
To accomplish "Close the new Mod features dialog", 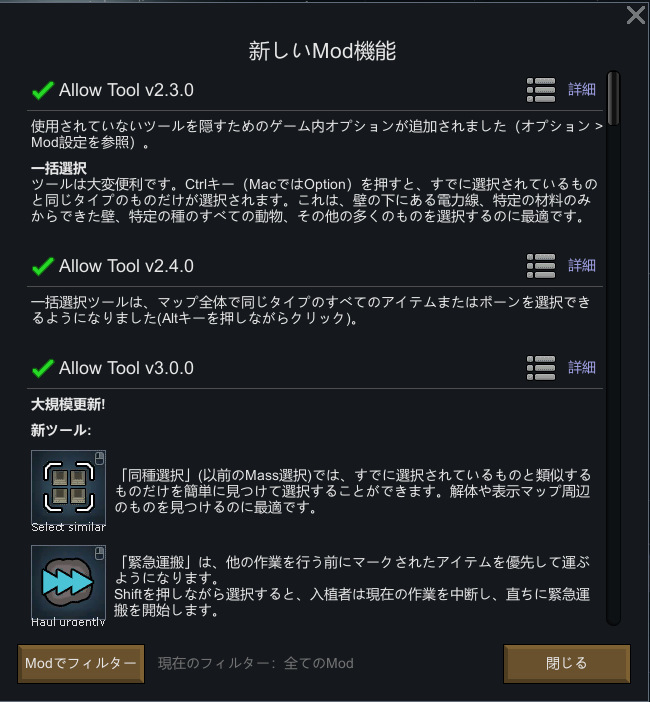I will pos(635,15).
